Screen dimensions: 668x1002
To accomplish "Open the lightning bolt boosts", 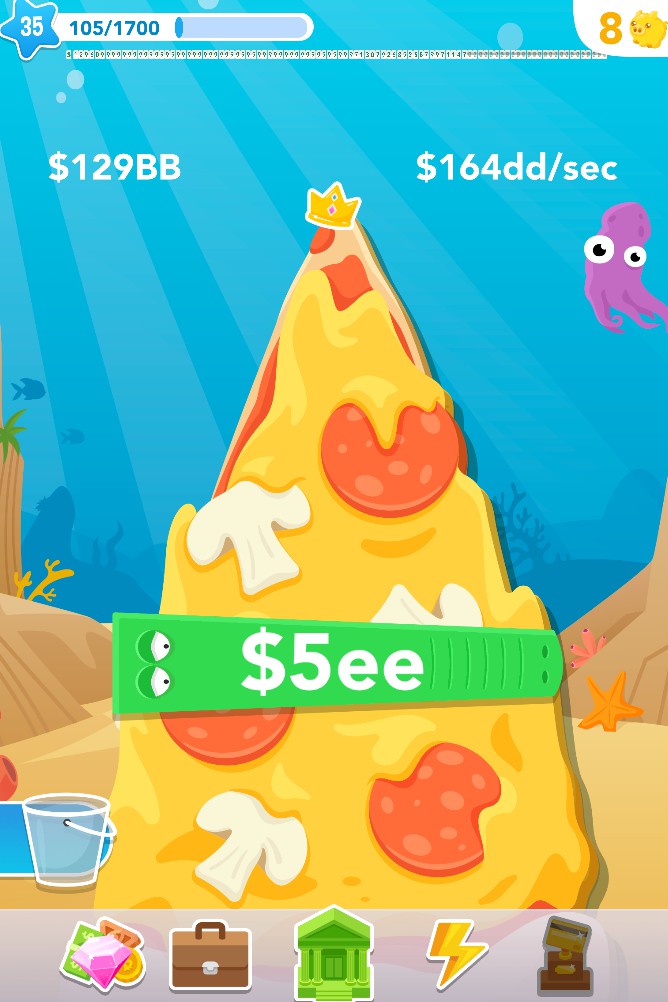I will [x=457, y=953].
